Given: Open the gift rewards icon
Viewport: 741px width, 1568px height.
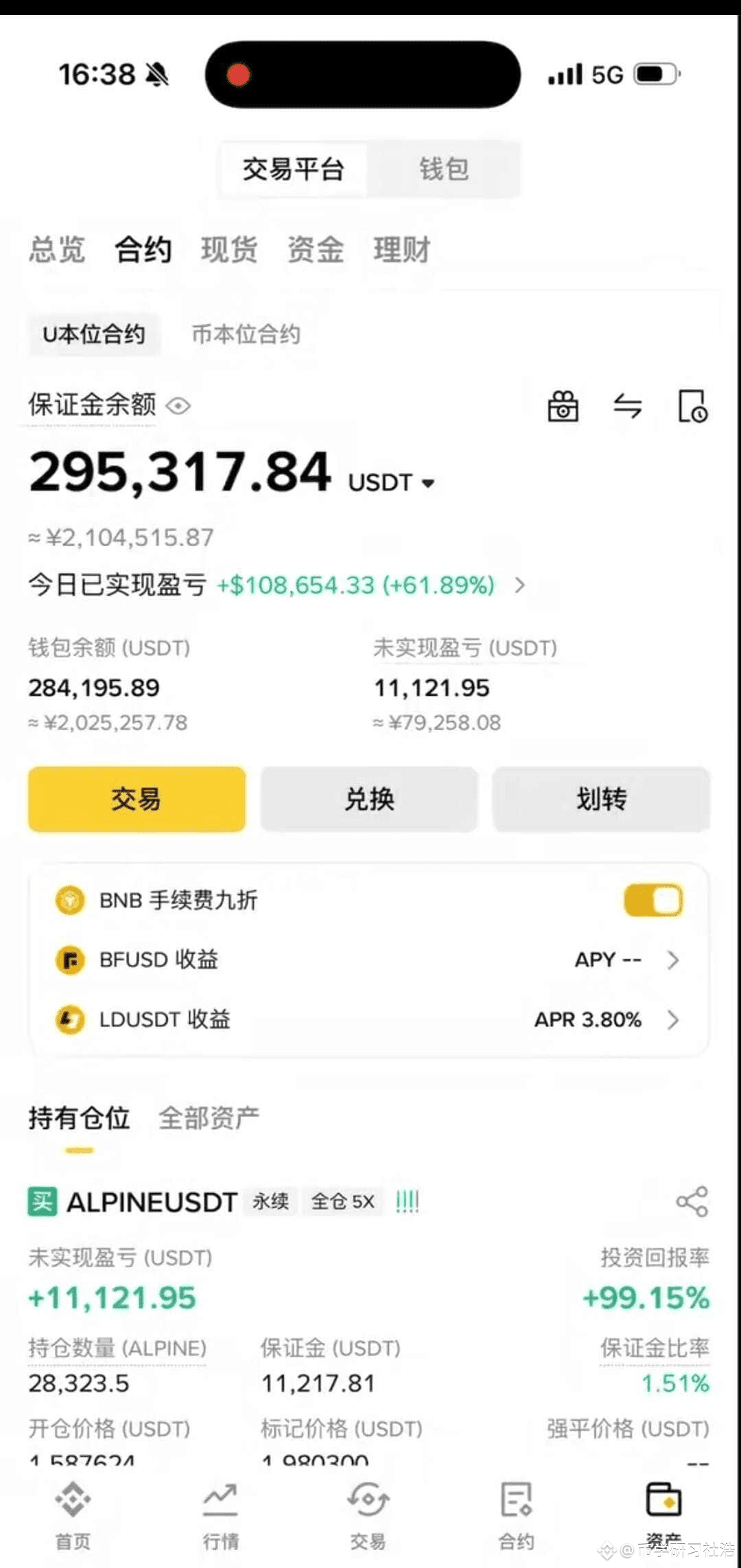Looking at the screenshot, I should click(x=563, y=406).
